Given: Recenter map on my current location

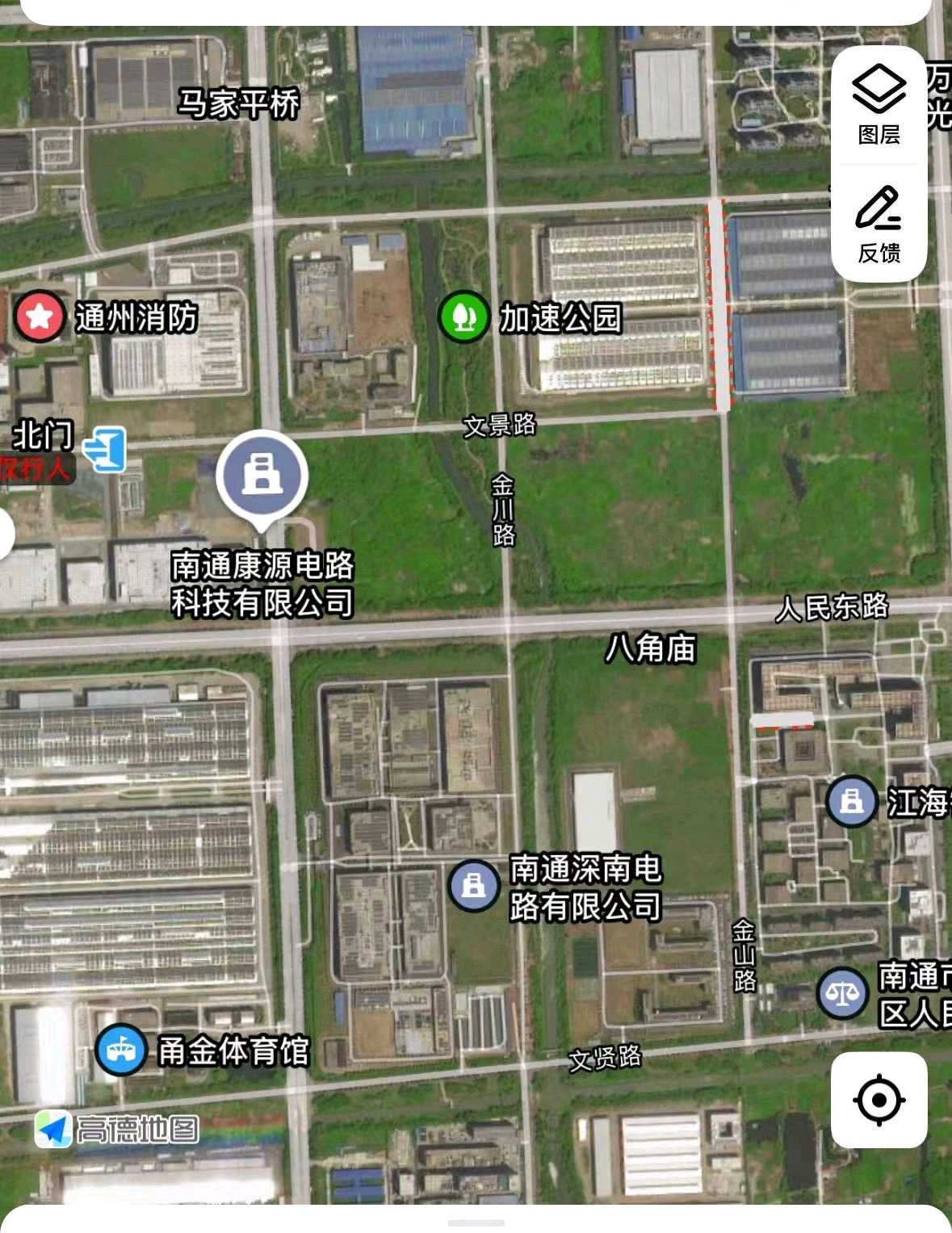Looking at the screenshot, I should point(879,1099).
